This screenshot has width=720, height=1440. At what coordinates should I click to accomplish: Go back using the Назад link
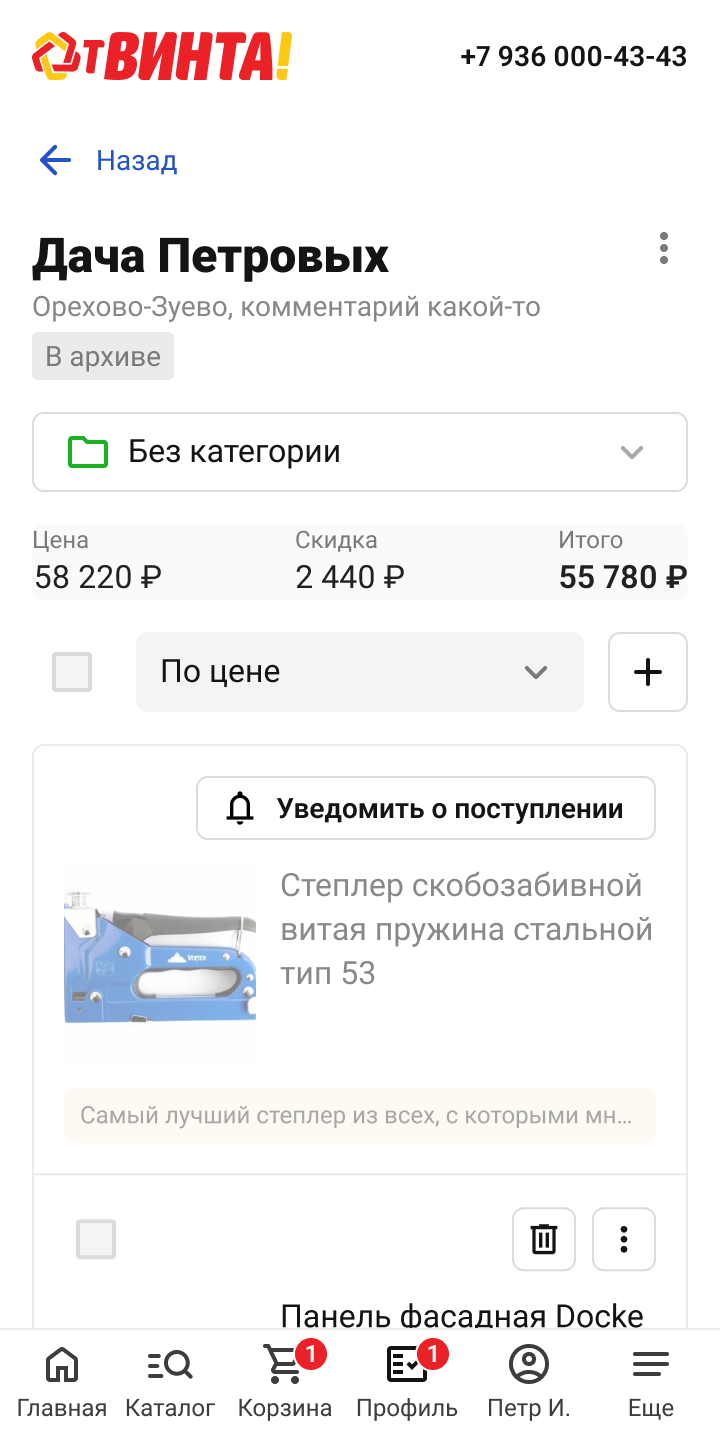point(108,161)
